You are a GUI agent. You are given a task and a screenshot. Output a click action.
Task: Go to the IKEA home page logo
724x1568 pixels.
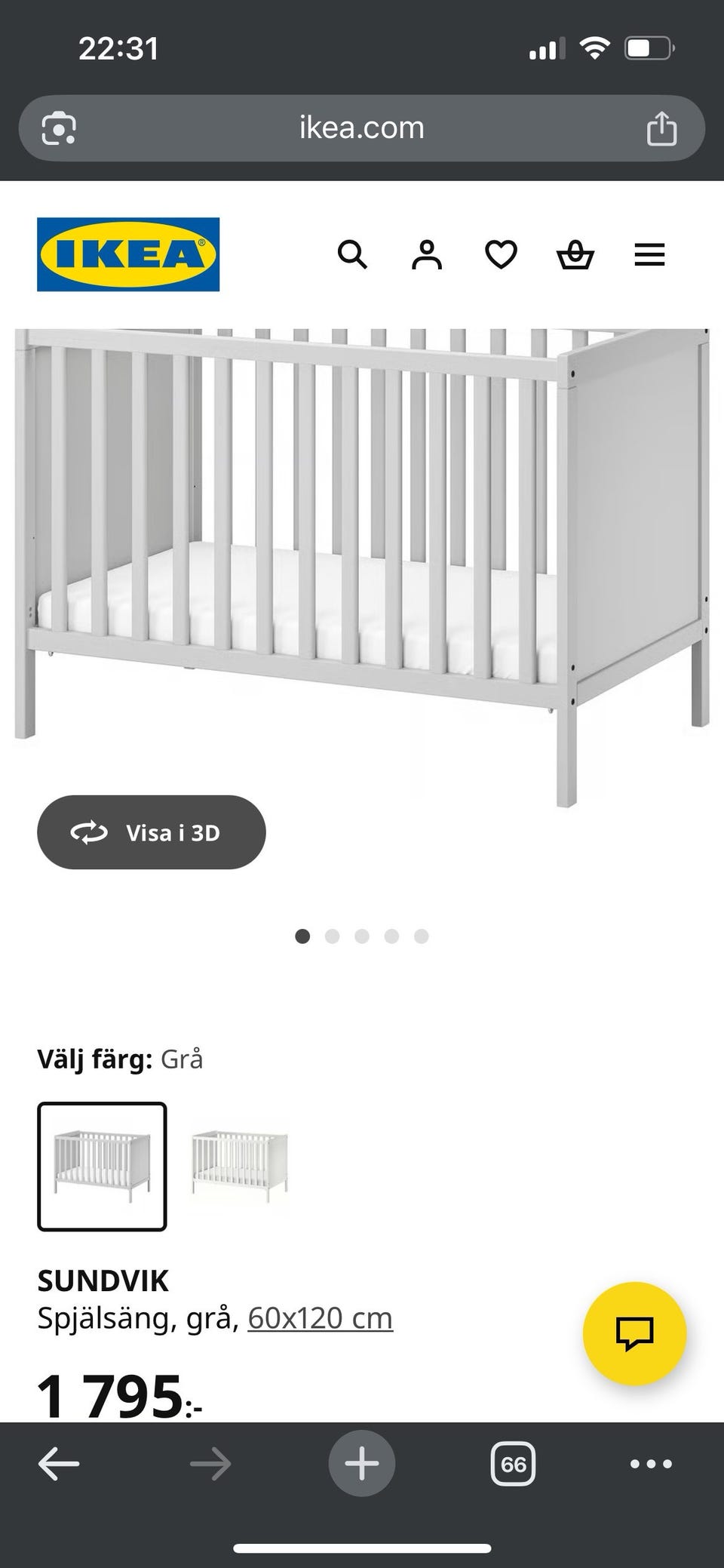[128, 254]
